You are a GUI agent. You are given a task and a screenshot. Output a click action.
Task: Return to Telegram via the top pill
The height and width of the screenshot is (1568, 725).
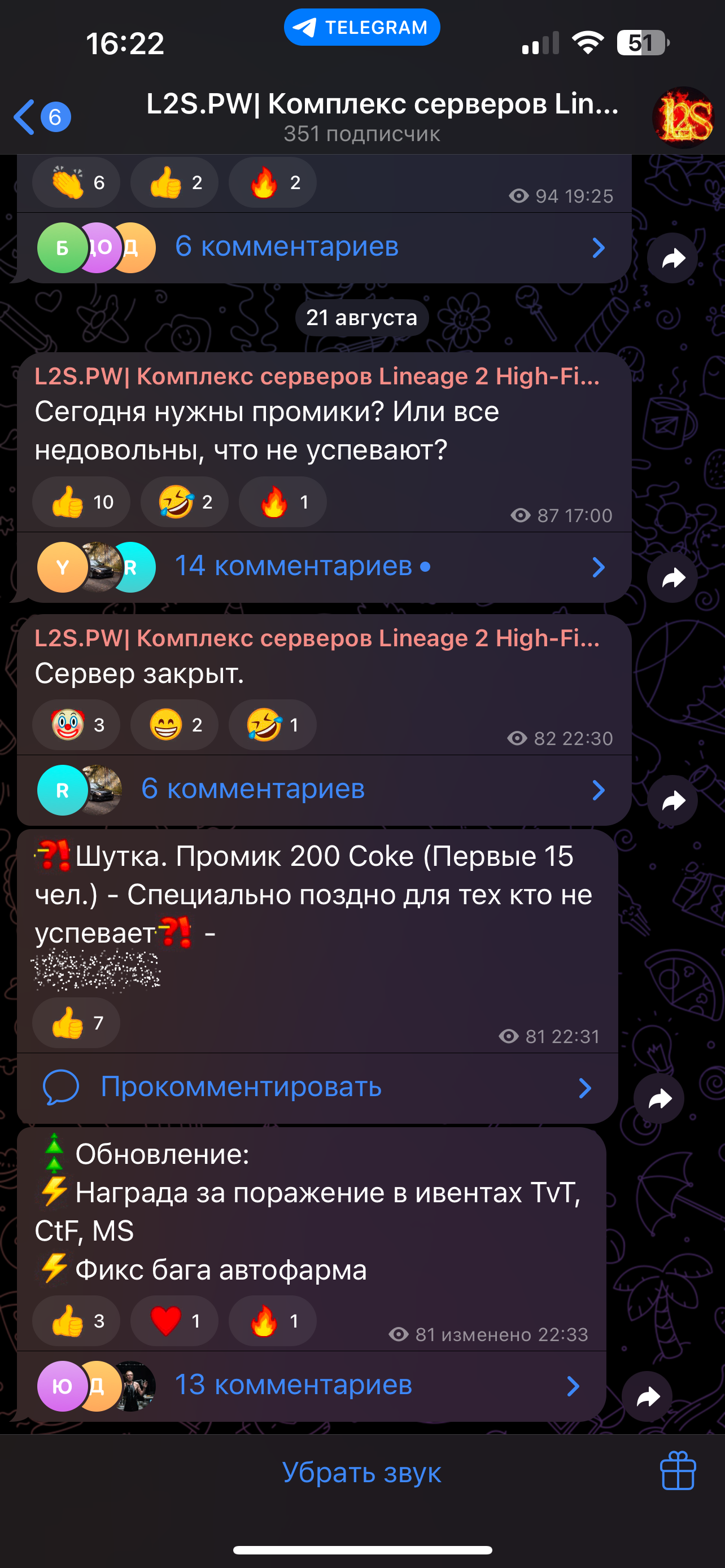point(361,28)
